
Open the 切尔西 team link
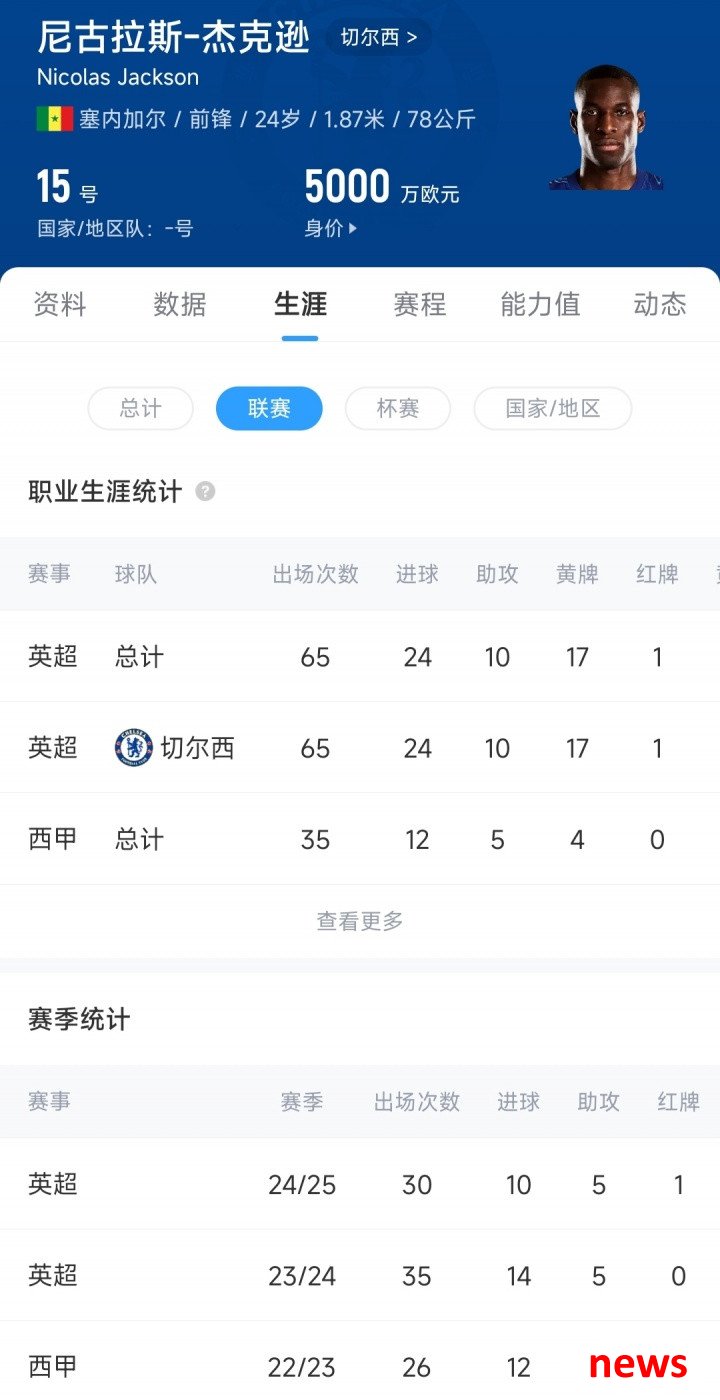pyautogui.click(x=379, y=38)
